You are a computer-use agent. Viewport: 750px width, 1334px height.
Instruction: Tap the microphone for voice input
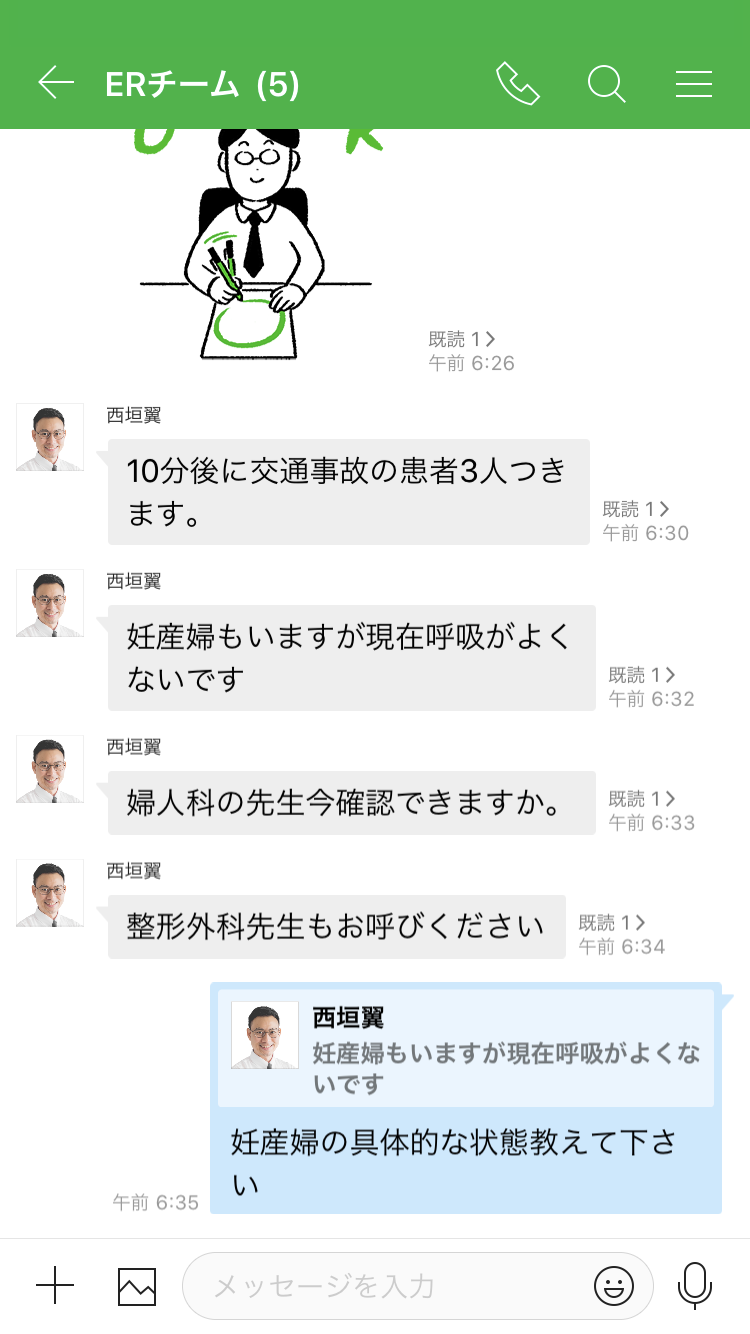(x=694, y=1285)
